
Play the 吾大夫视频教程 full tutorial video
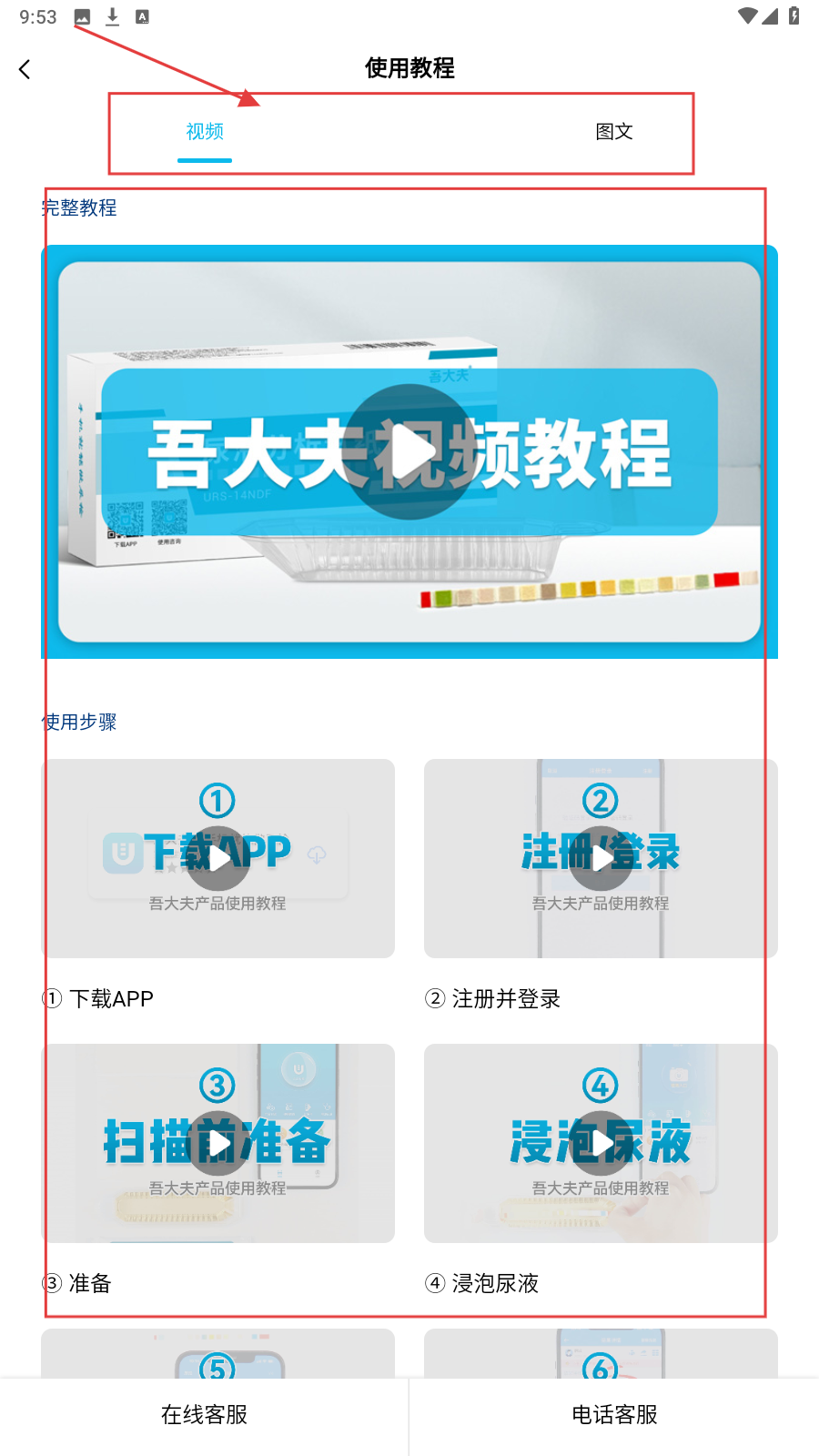click(409, 451)
